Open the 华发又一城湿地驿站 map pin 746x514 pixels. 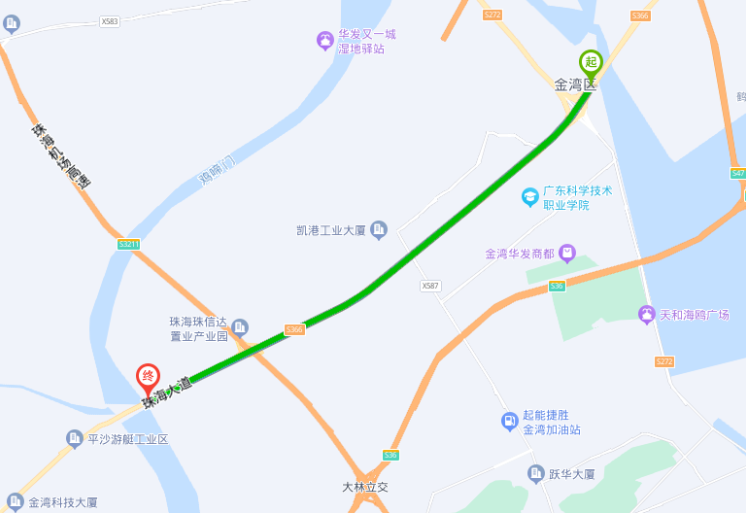(x=325, y=40)
